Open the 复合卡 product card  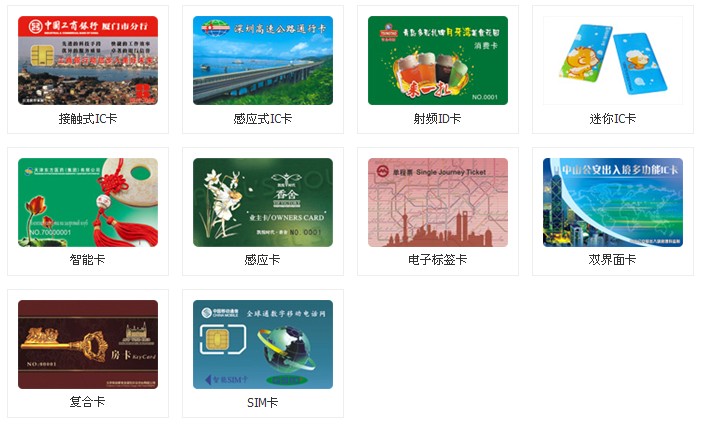(88, 345)
